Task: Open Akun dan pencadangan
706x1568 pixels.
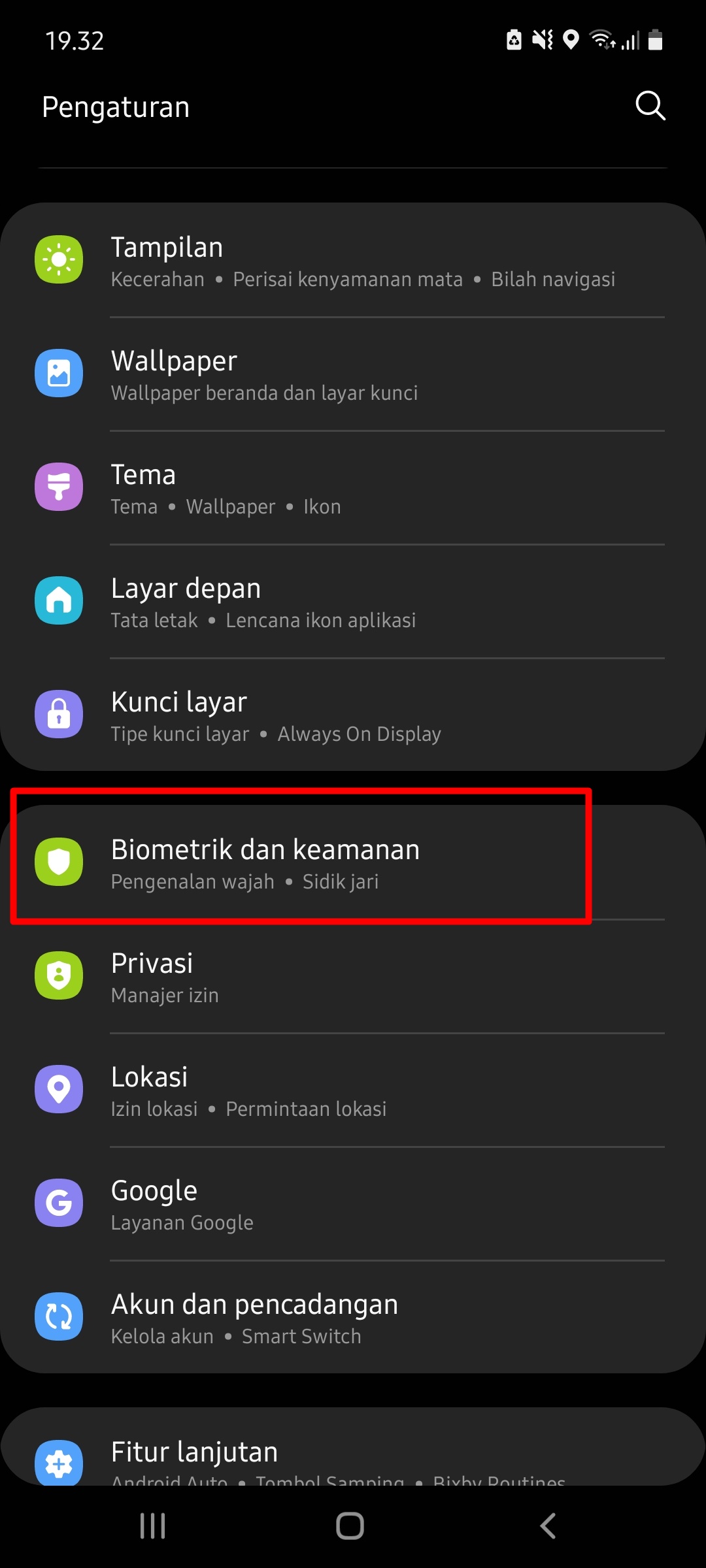Action: pyautogui.click(x=353, y=1317)
